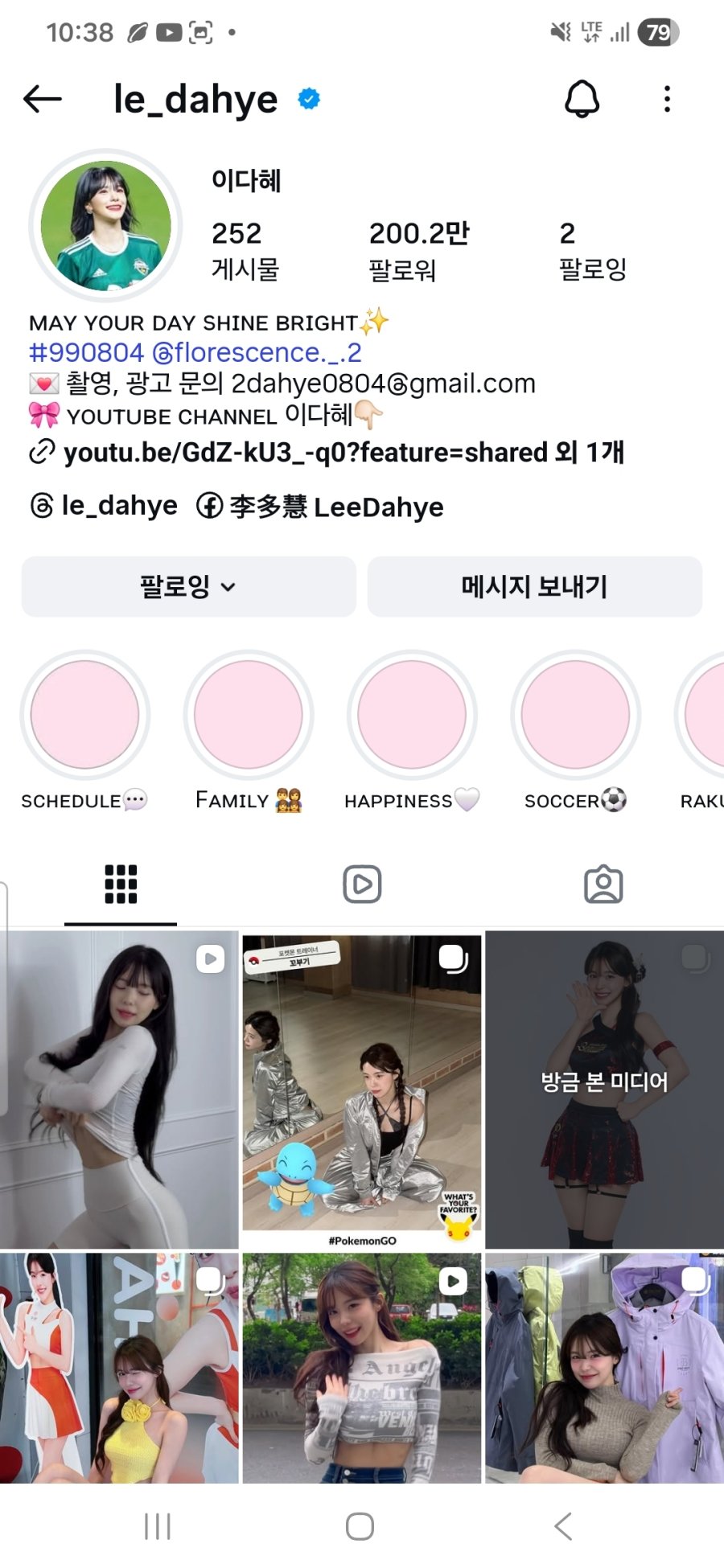Viewport: 724px width, 1568px height.
Task: Visit the le_dahye Threads profile
Action: coord(105,506)
